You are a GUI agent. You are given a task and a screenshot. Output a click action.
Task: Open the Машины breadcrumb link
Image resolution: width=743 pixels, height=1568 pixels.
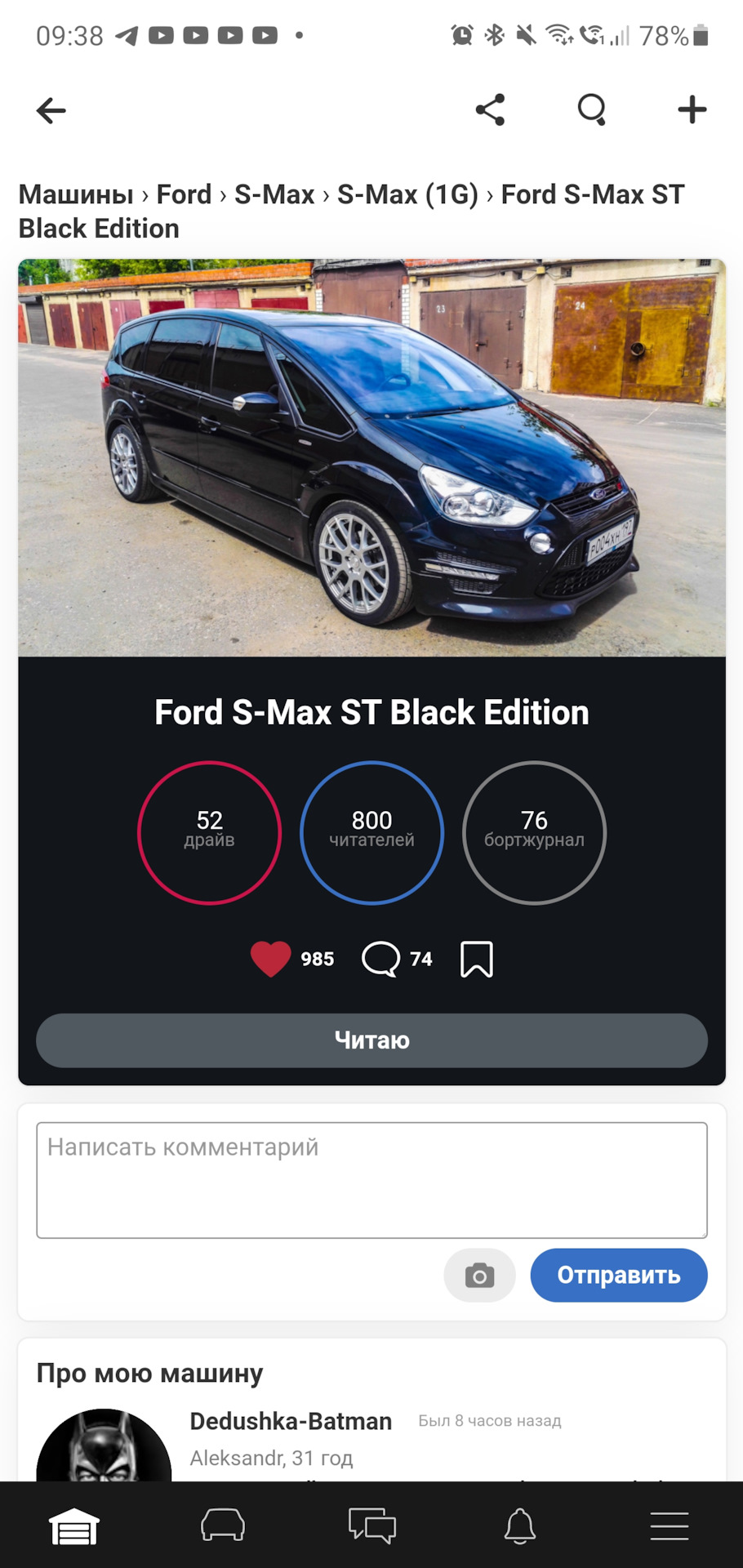pyautogui.click(x=76, y=194)
